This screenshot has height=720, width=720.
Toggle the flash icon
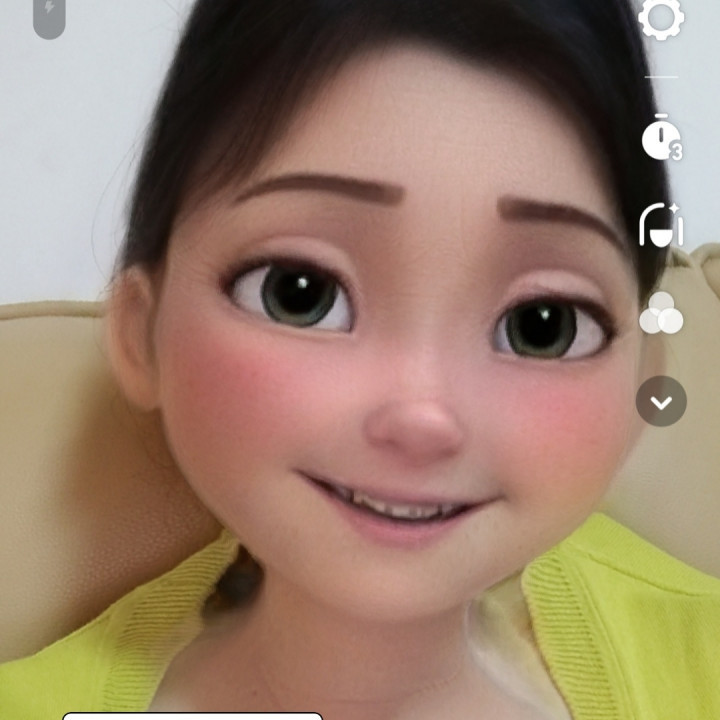click(49, 17)
